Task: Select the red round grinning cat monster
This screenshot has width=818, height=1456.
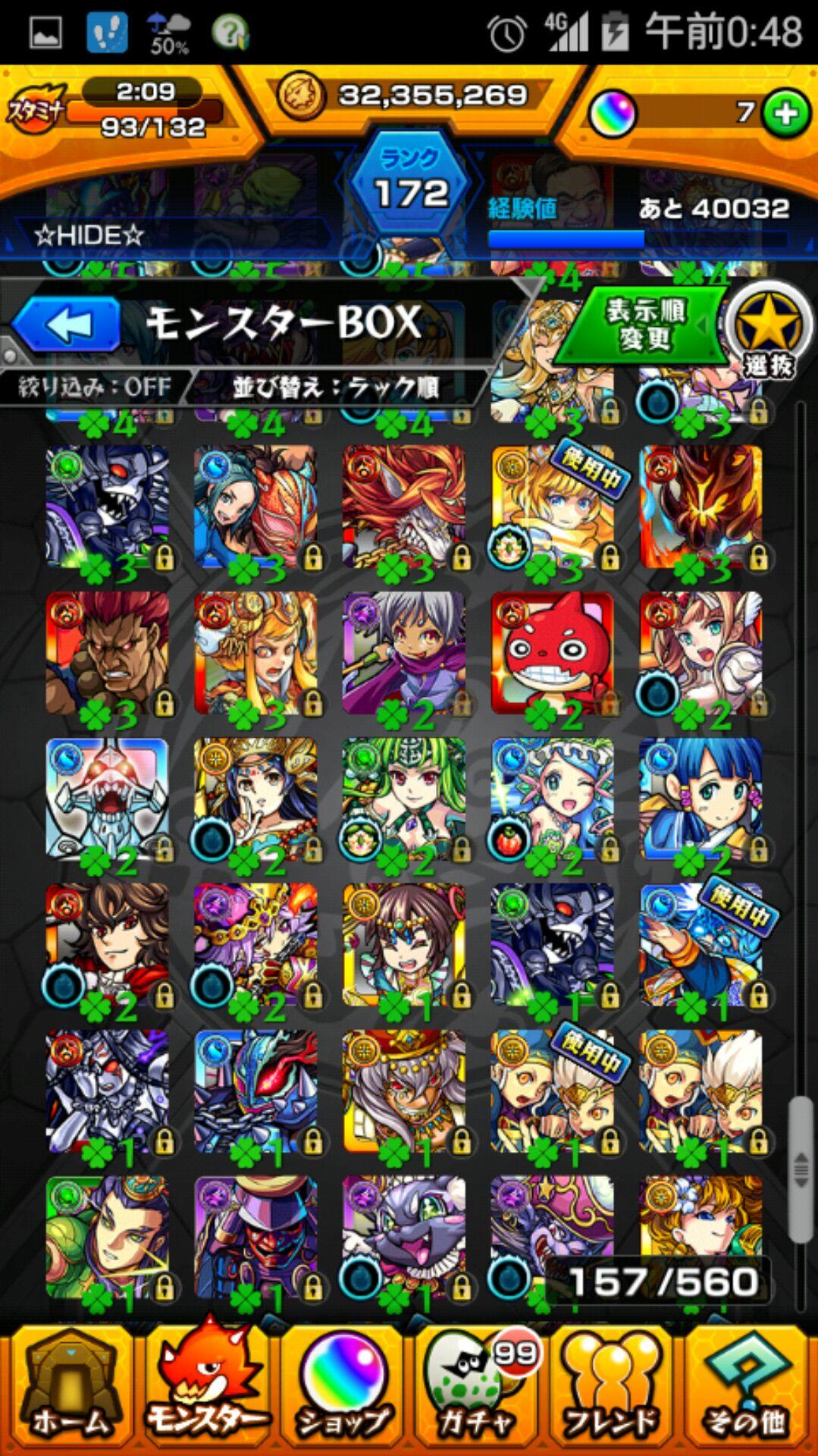Action: (552, 654)
